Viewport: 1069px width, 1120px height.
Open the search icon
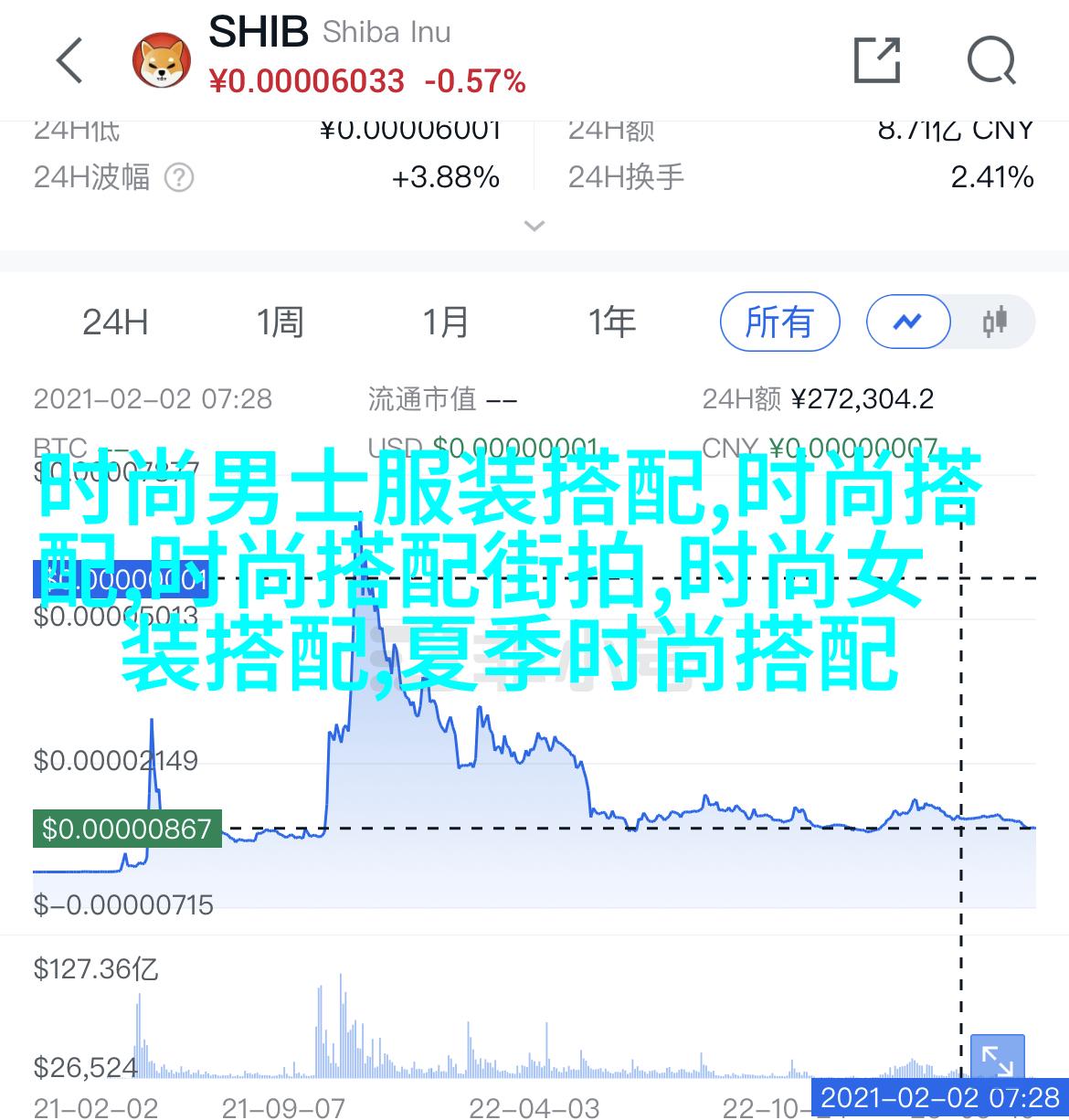pos(991,61)
